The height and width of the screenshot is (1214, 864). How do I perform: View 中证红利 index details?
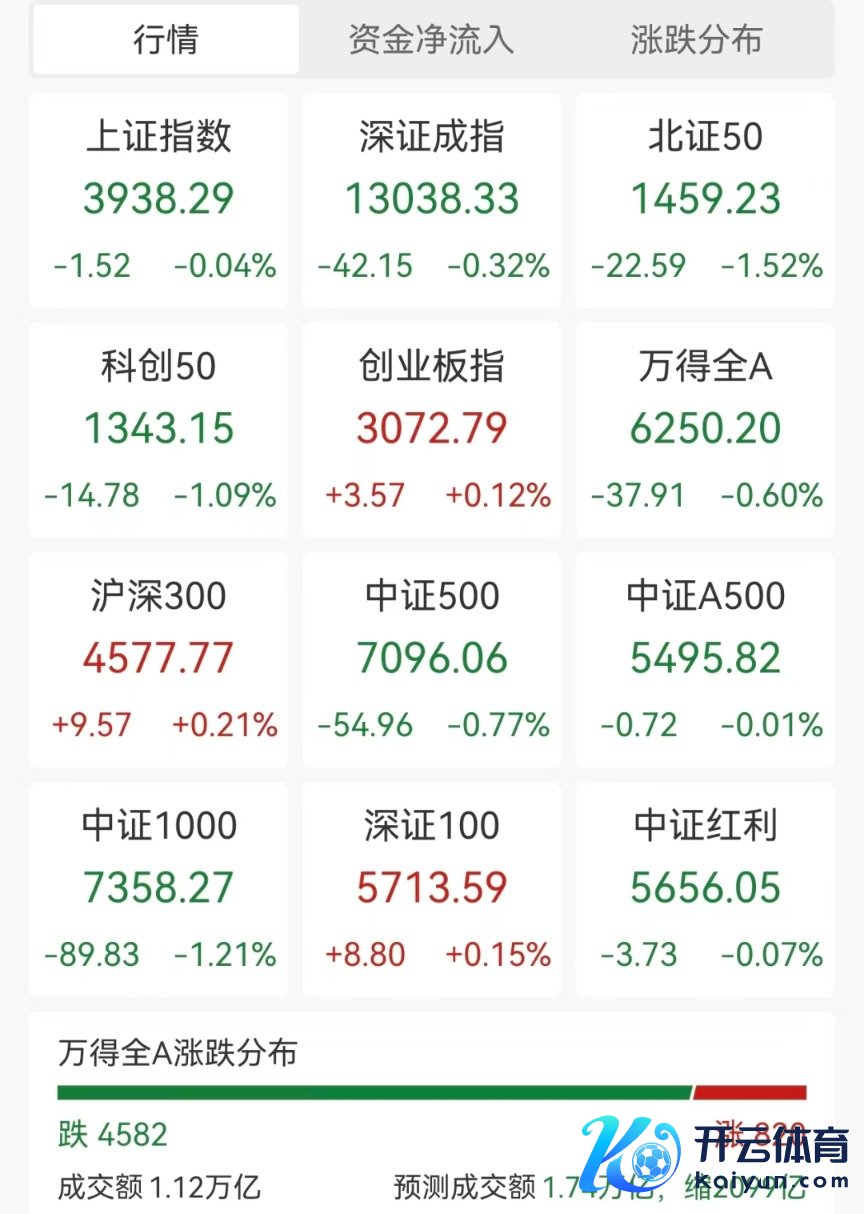point(705,890)
